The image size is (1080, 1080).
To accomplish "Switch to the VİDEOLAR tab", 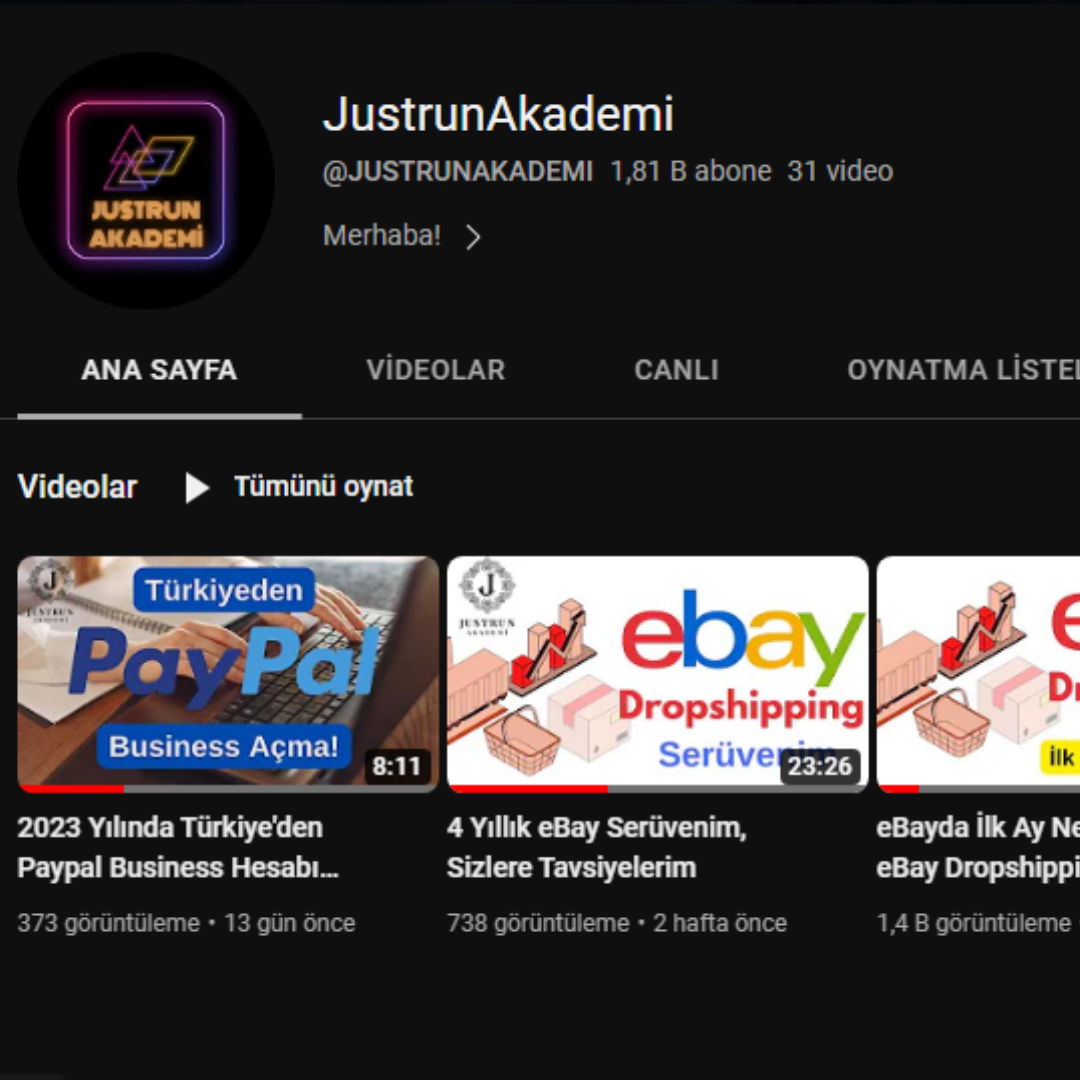I will [435, 370].
